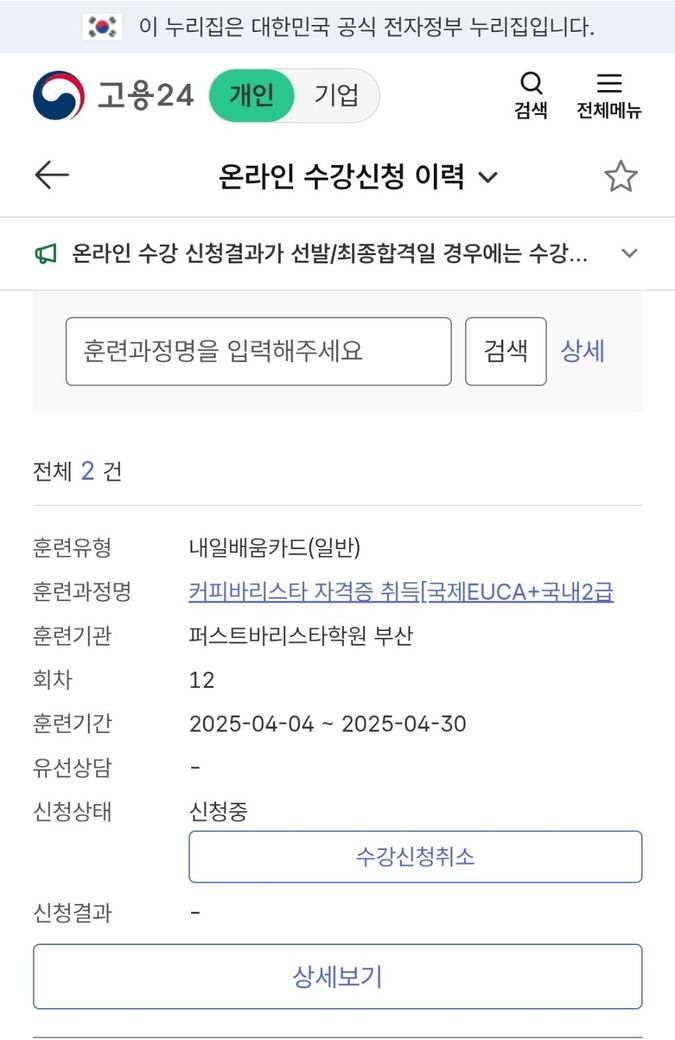Open the 검색 search icon
This screenshot has width=675, height=1040.
point(531,95)
